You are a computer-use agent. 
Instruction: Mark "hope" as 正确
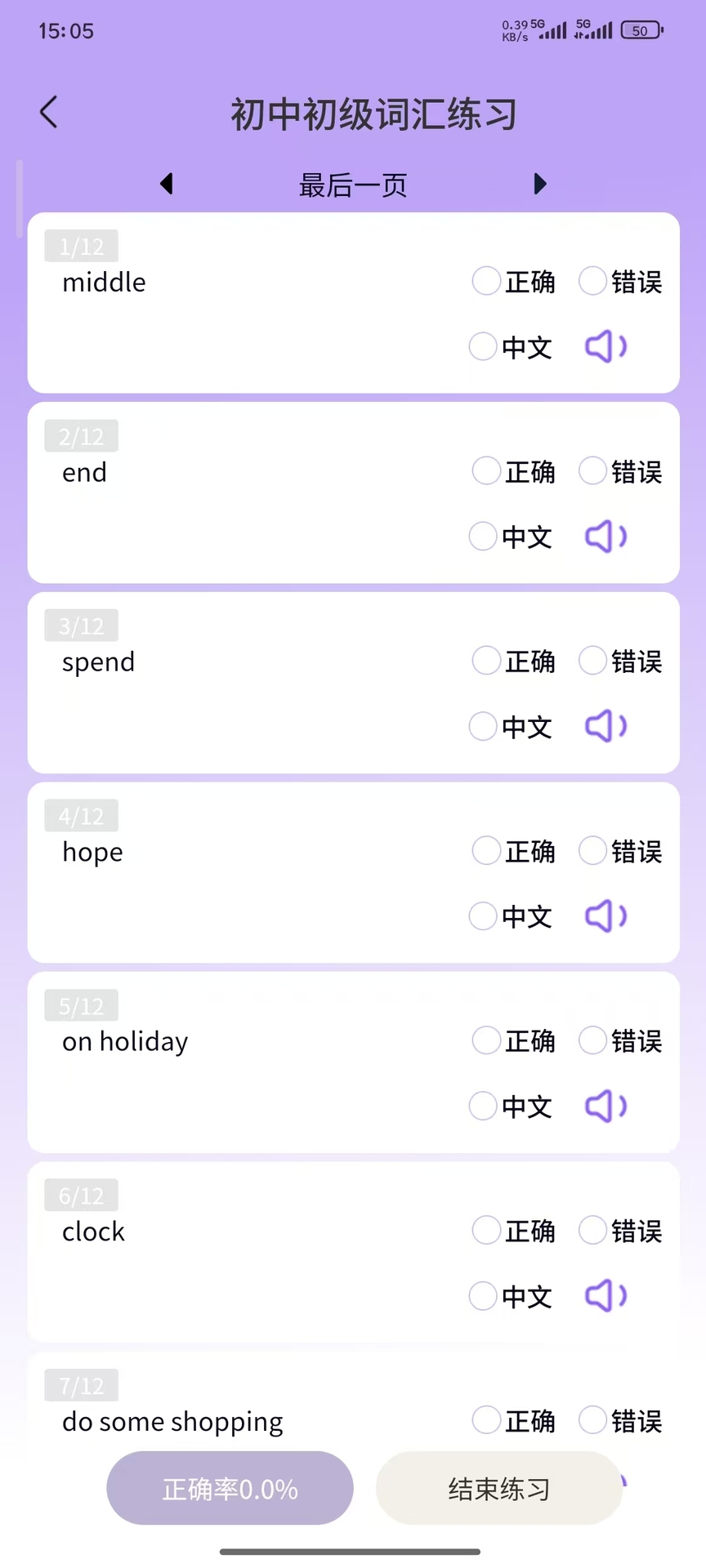[x=485, y=850]
